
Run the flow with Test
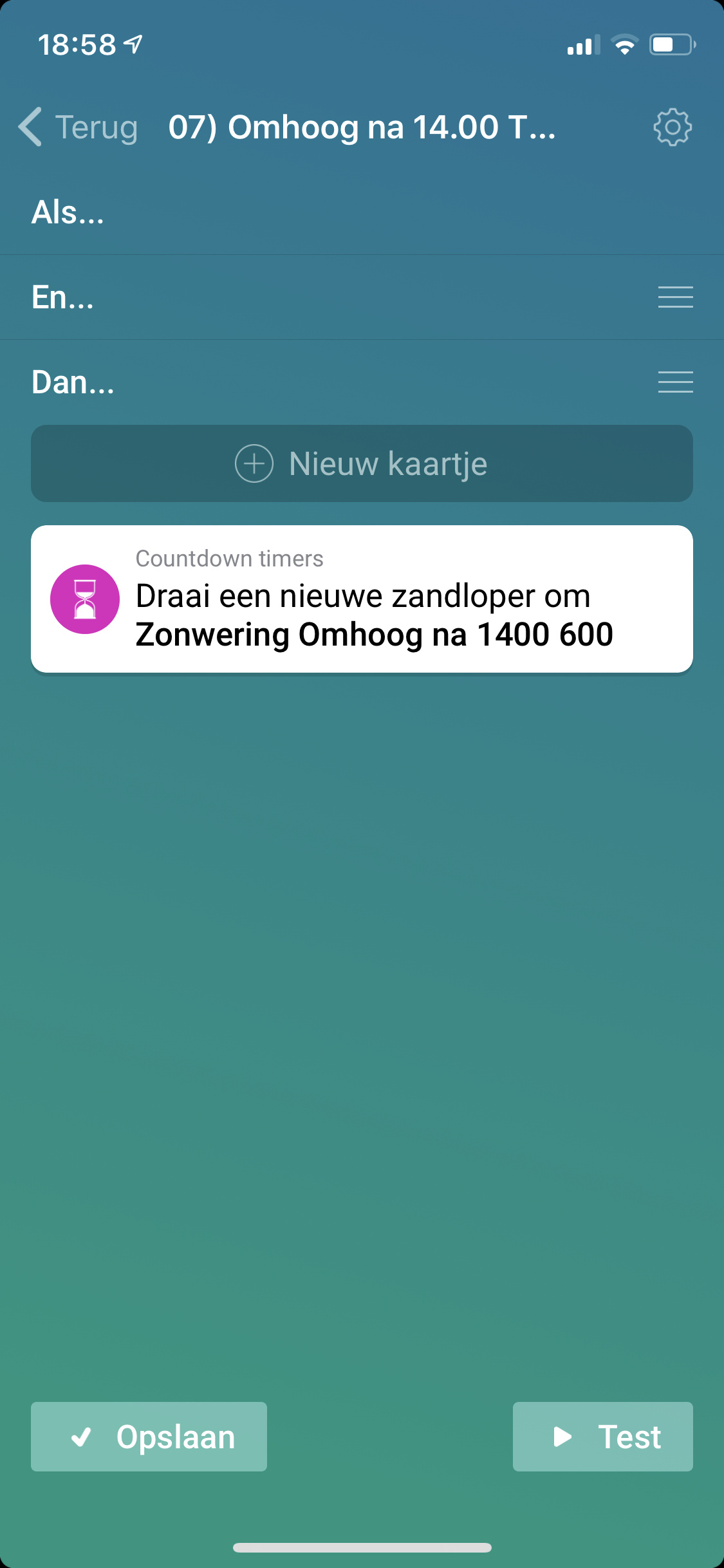[x=602, y=1437]
